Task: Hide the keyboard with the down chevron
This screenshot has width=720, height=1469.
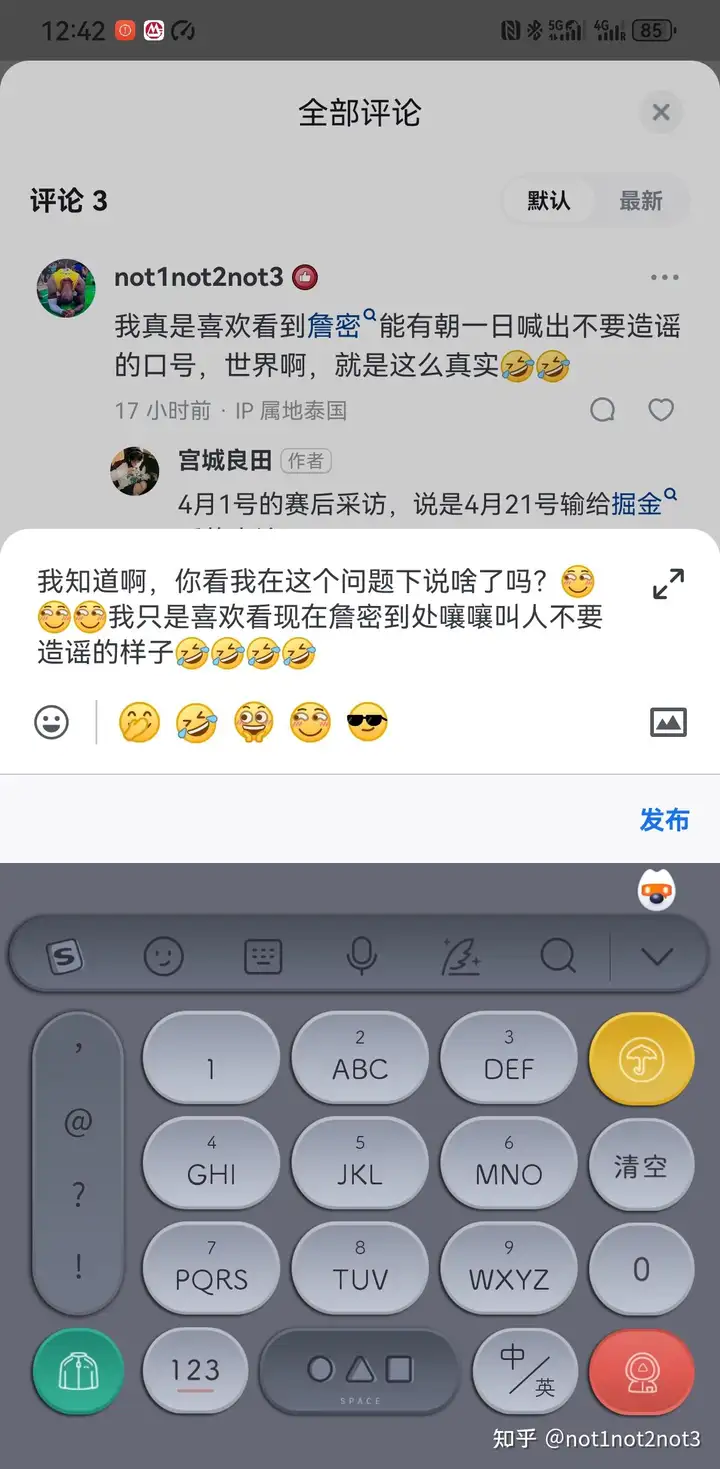Action: [657, 957]
